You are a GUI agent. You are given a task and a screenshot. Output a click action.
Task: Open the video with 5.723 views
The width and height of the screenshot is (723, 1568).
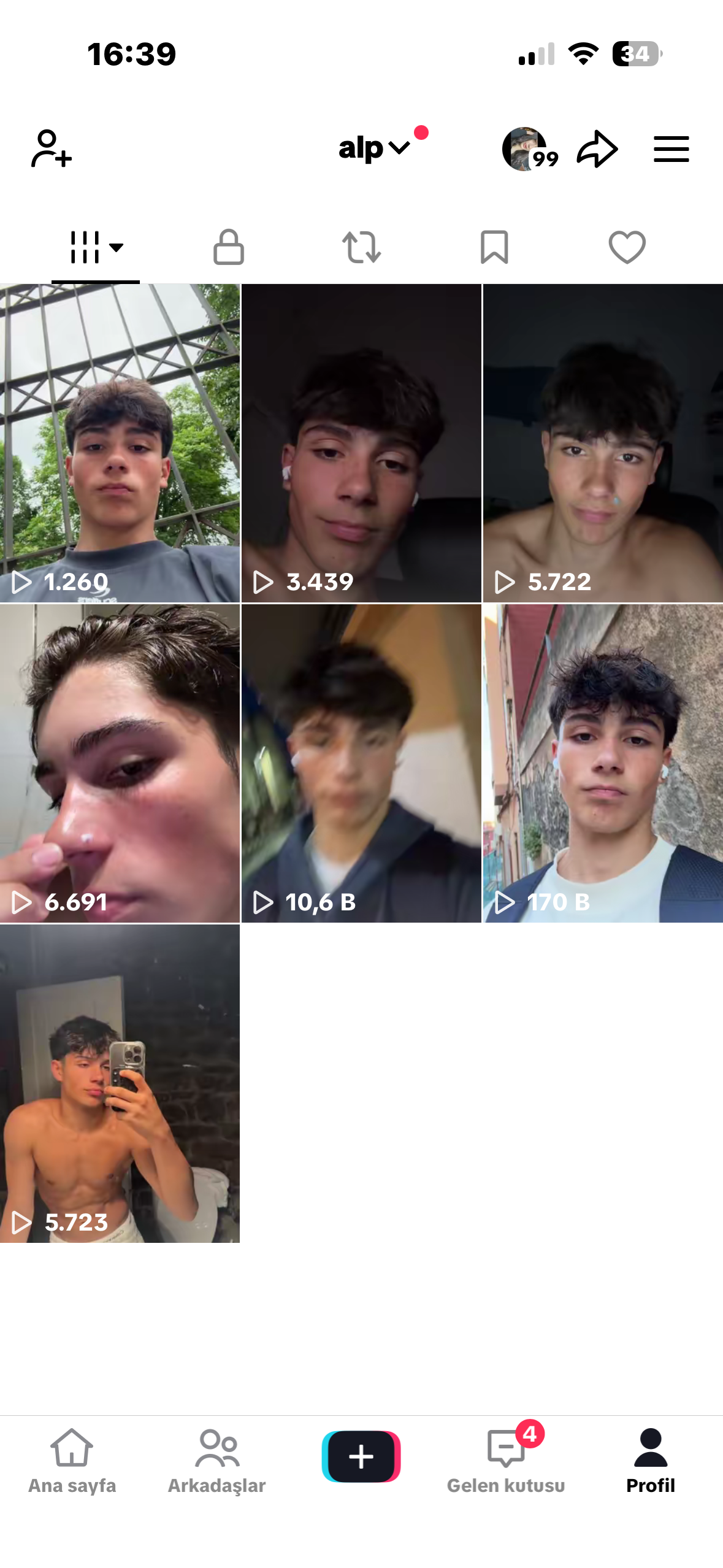120,1083
